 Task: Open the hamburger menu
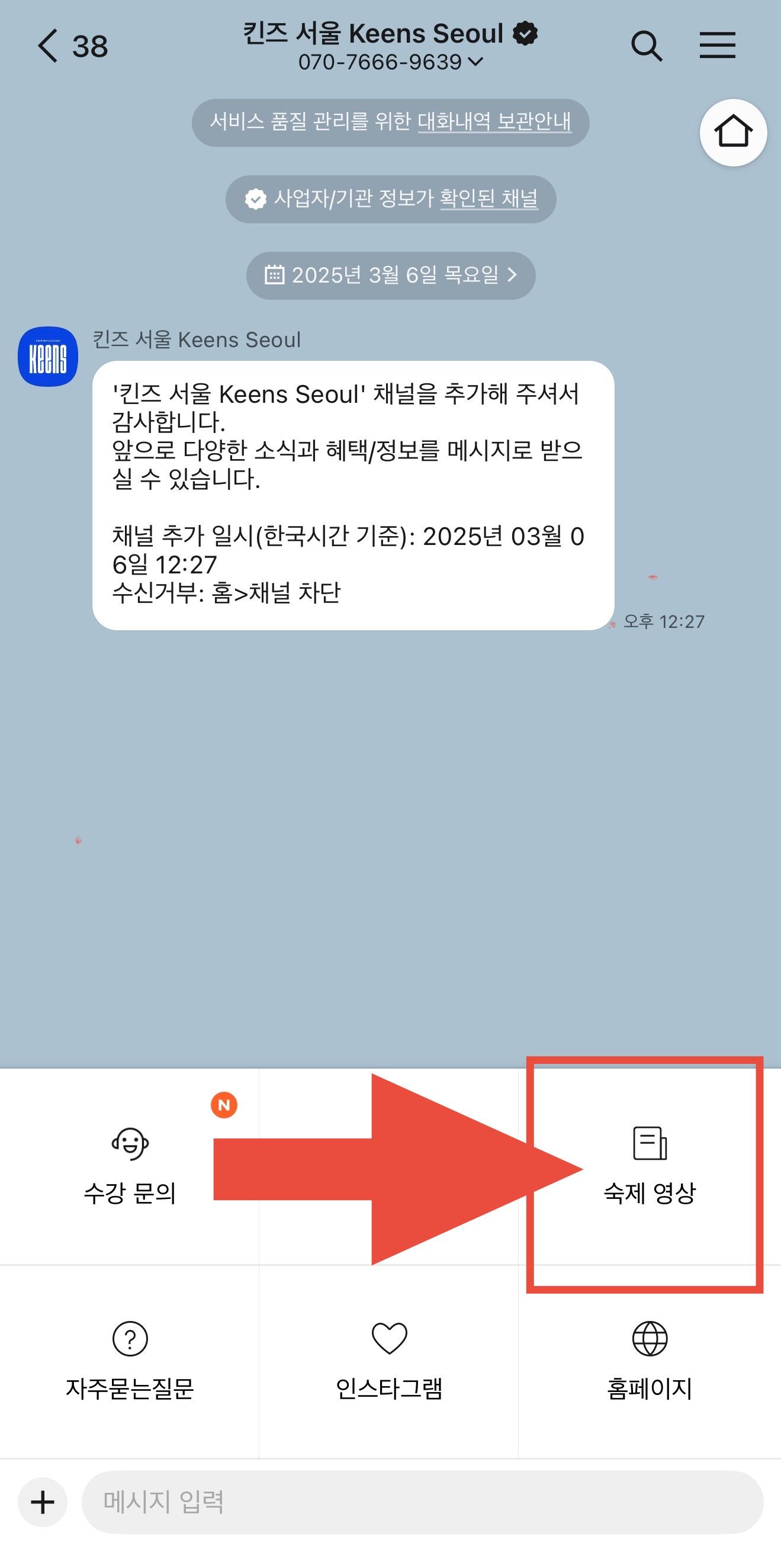717,46
